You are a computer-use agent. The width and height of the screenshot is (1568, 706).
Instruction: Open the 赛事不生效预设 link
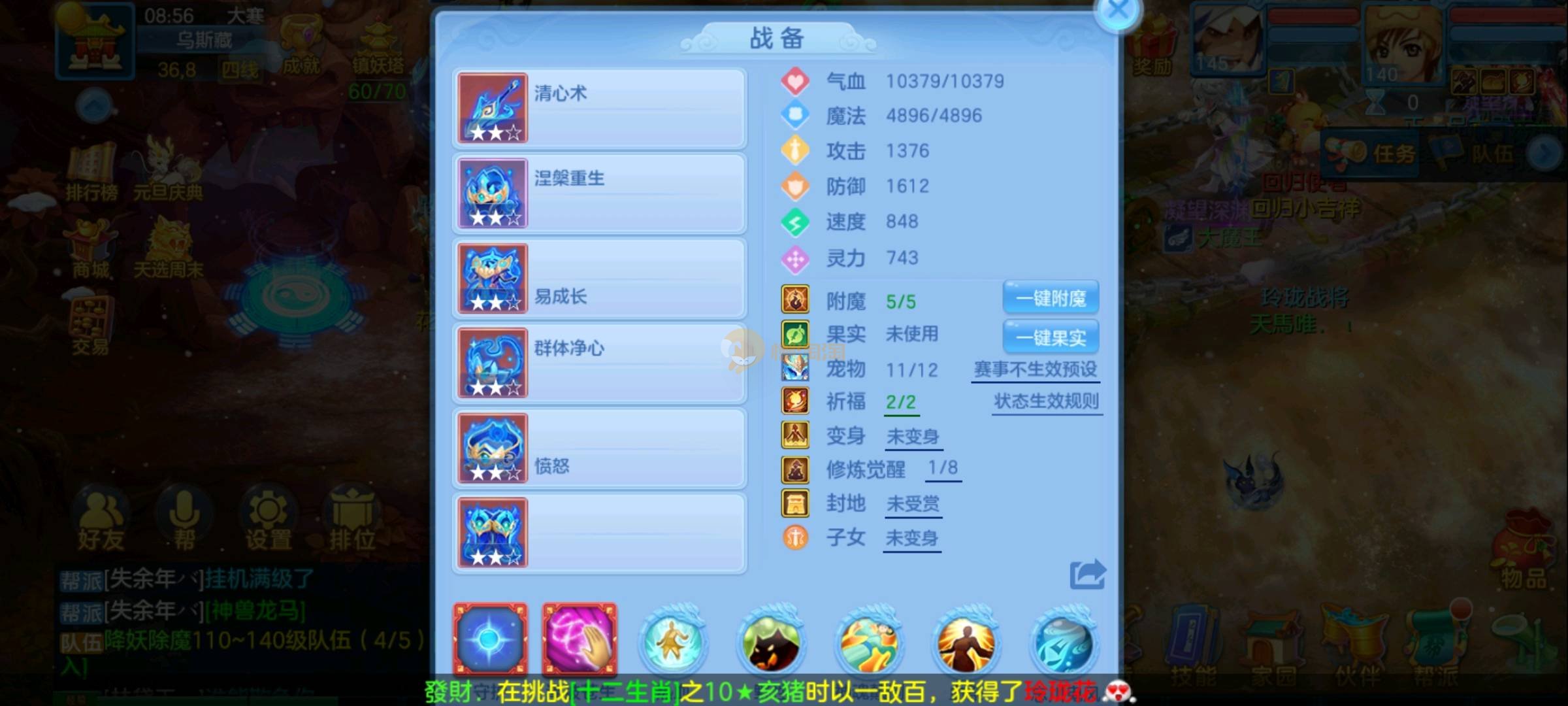(x=1035, y=370)
